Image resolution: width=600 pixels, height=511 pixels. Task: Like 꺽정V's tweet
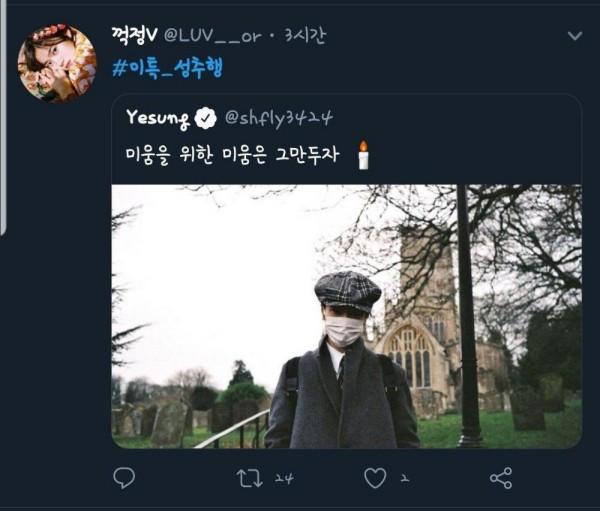[375, 478]
